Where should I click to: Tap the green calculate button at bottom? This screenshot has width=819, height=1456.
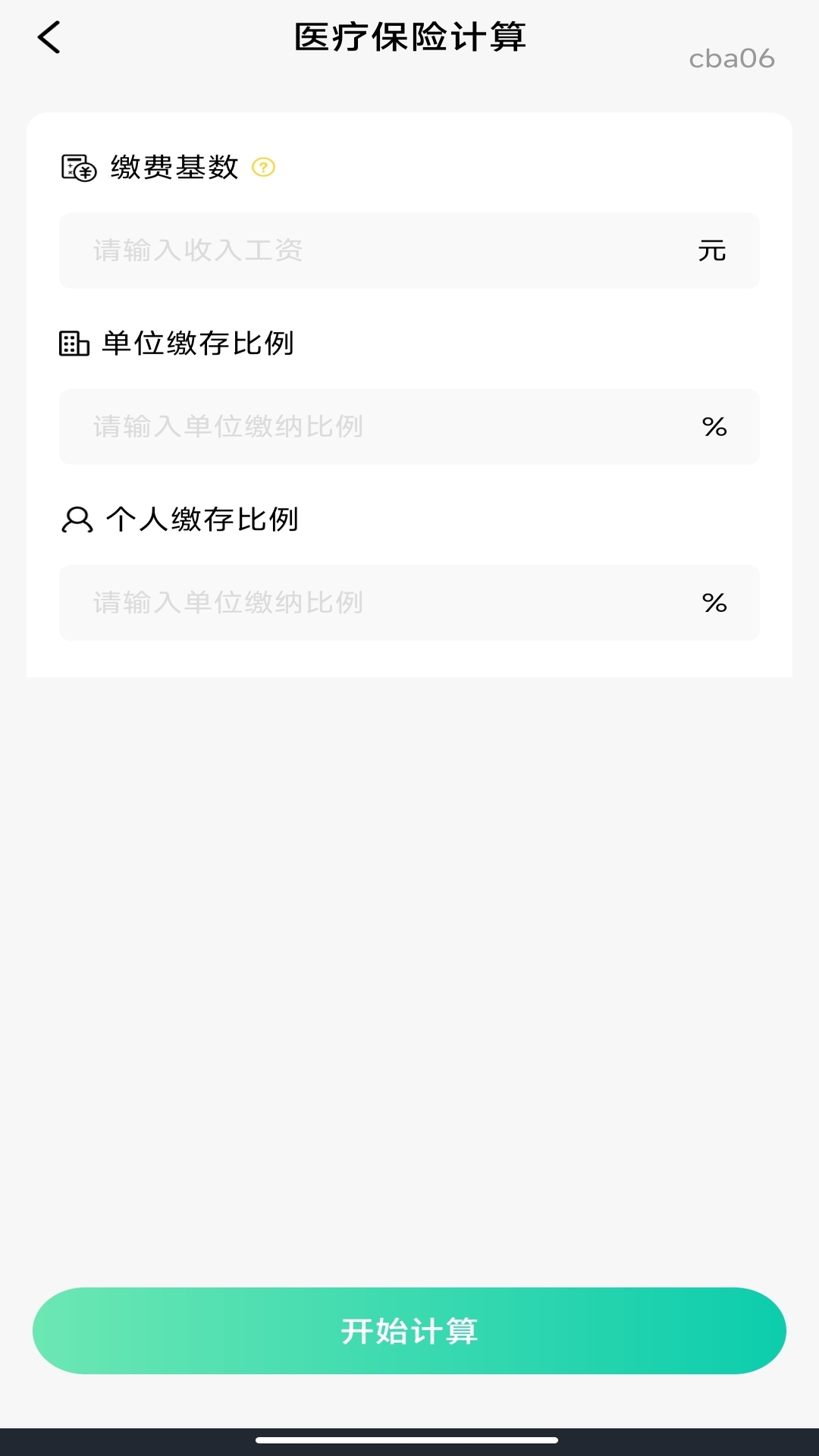pos(409,1332)
